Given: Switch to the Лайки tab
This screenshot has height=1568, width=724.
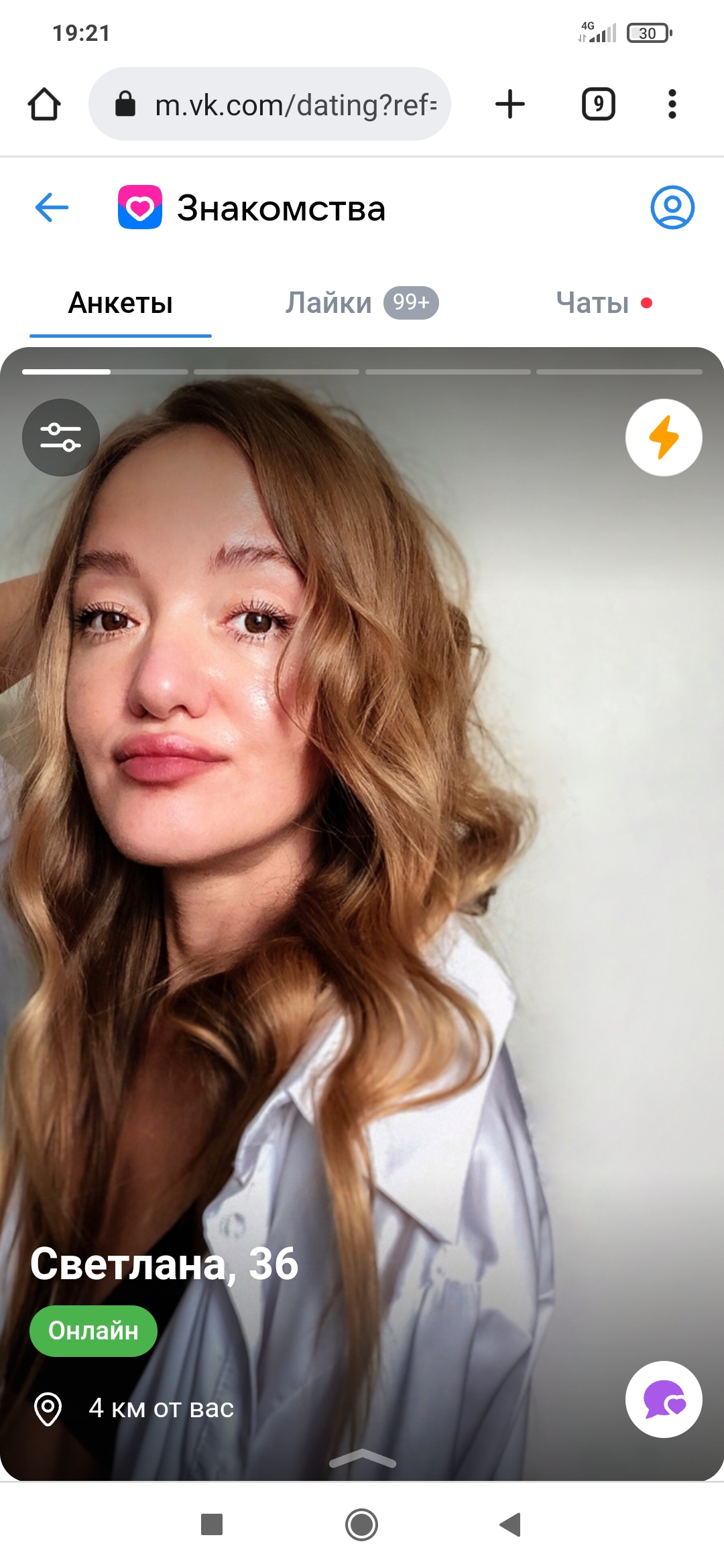Looking at the screenshot, I should [361, 303].
